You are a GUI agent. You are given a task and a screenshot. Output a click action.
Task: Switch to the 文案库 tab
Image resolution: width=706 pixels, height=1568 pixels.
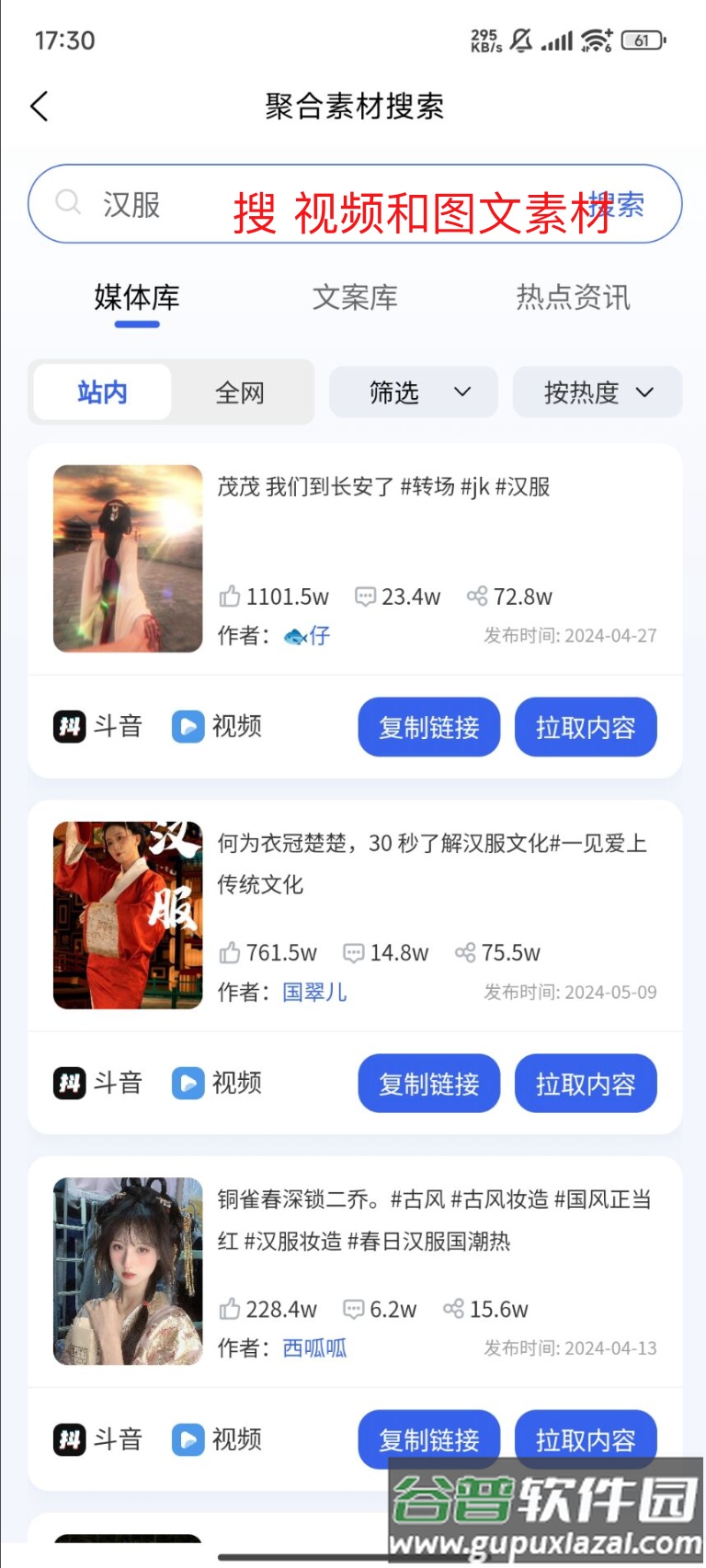[355, 298]
